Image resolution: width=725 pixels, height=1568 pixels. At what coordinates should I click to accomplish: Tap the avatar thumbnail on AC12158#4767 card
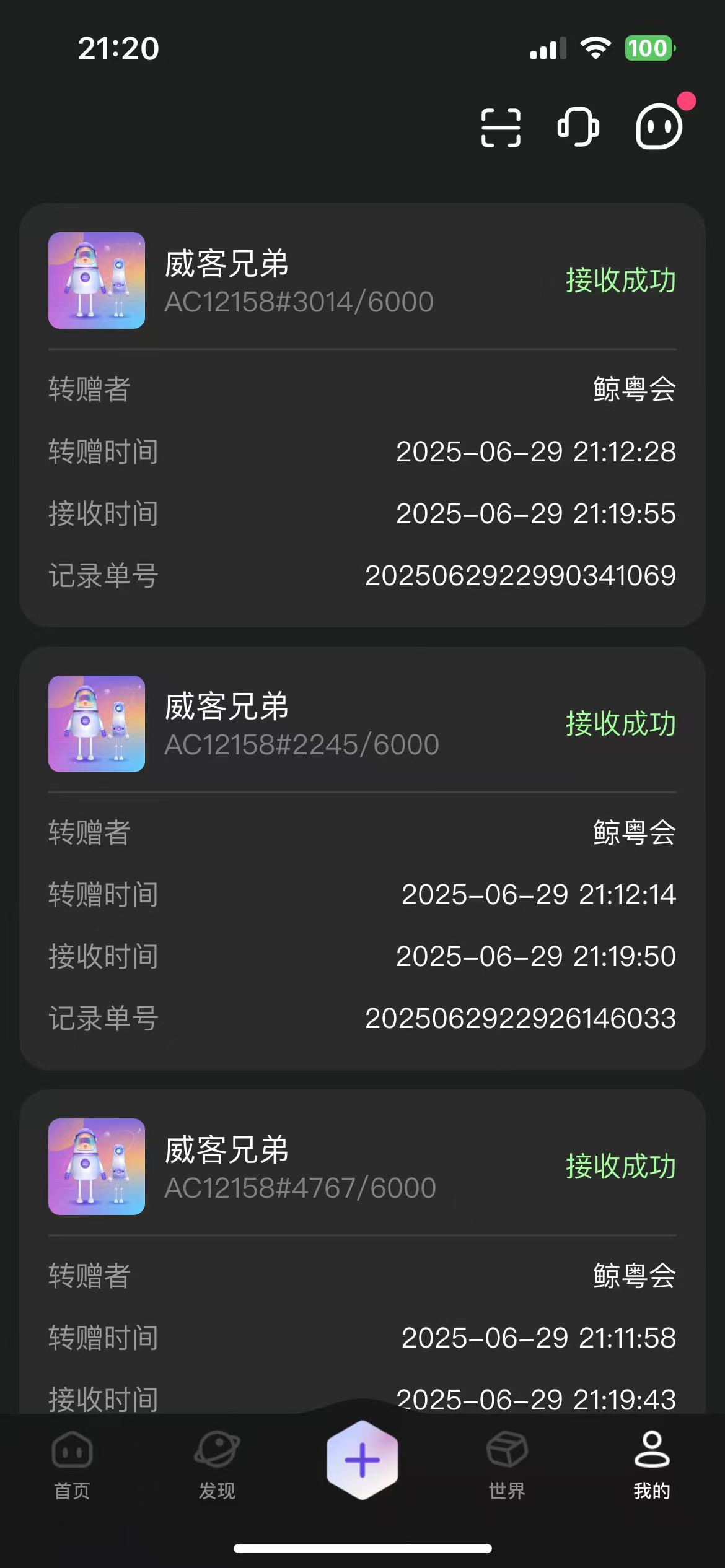[97, 1167]
